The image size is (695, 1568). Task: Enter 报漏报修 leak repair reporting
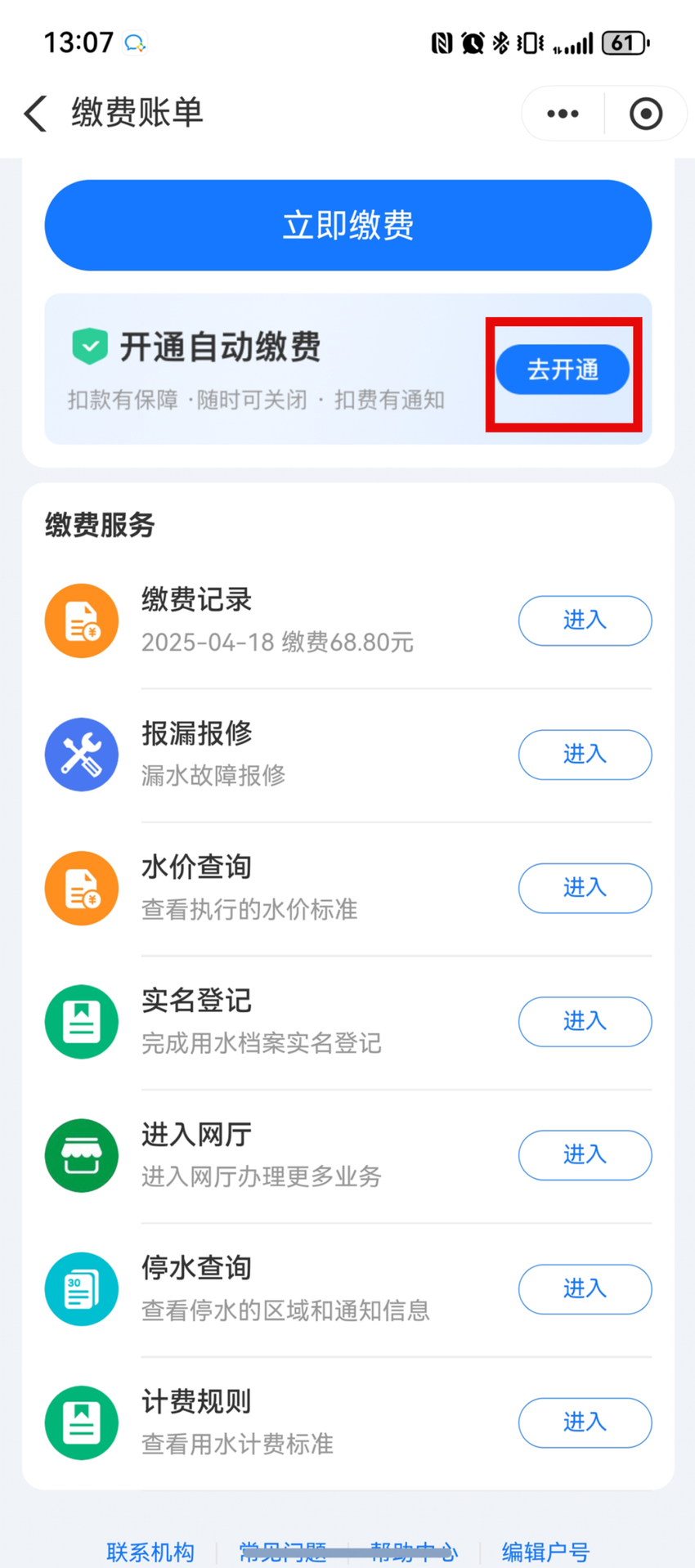585,754
